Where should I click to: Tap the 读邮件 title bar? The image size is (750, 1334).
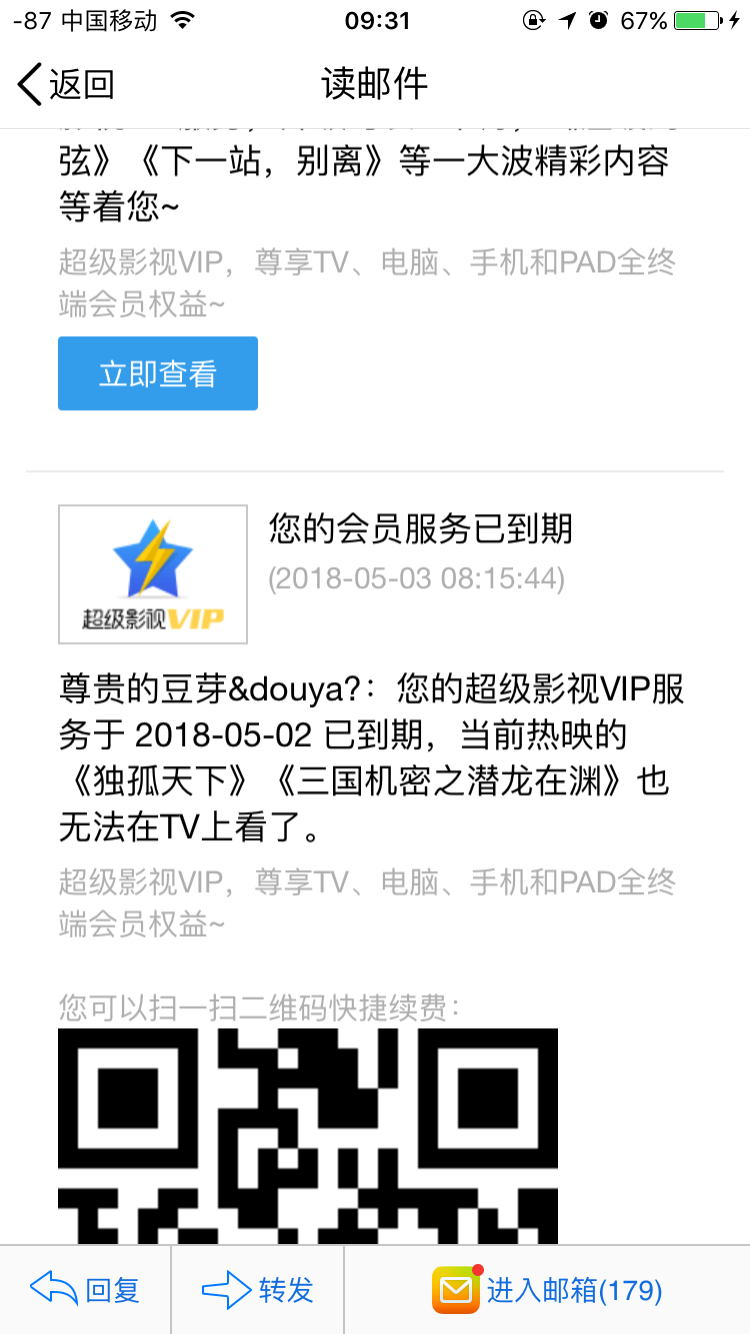point(375,84)
